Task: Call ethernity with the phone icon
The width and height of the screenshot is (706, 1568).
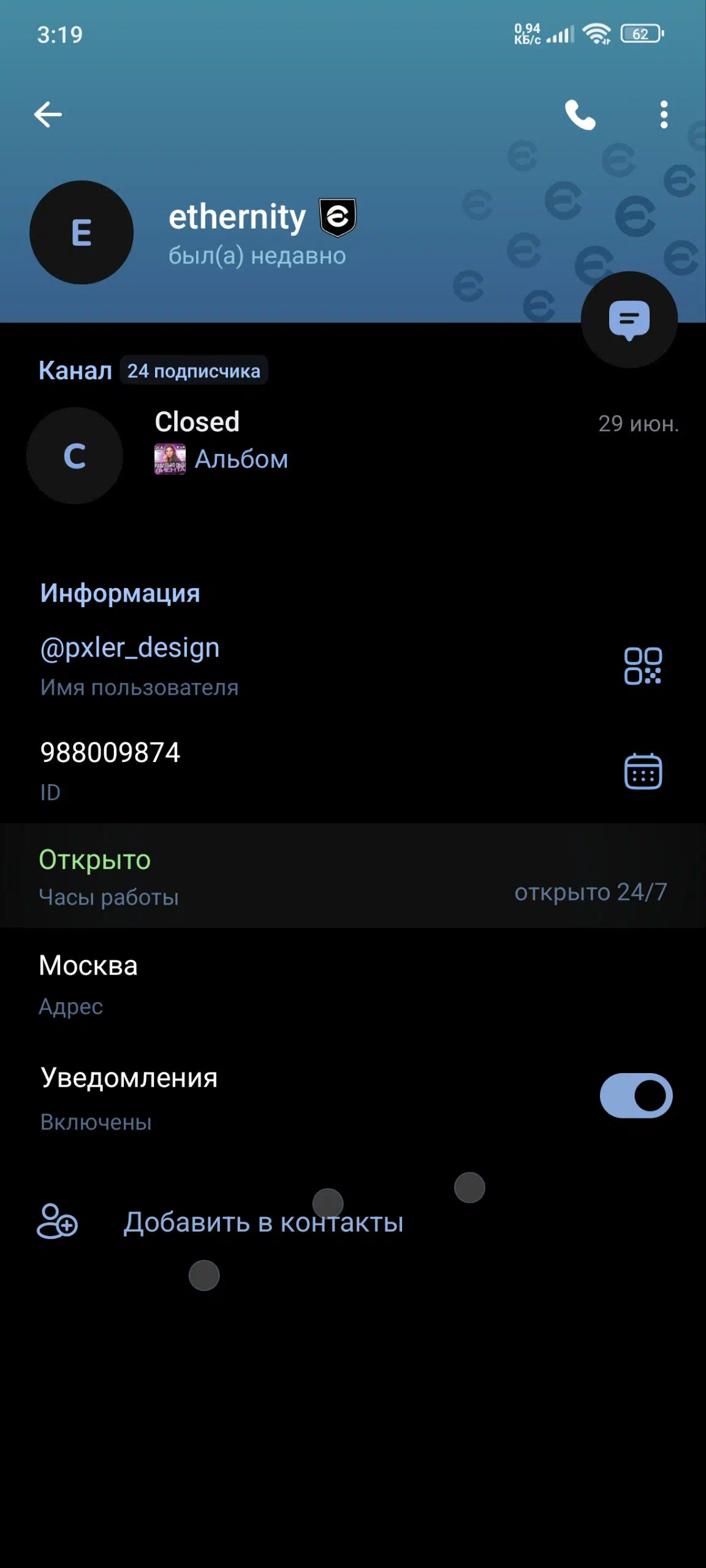Action: tap(580, 115)
